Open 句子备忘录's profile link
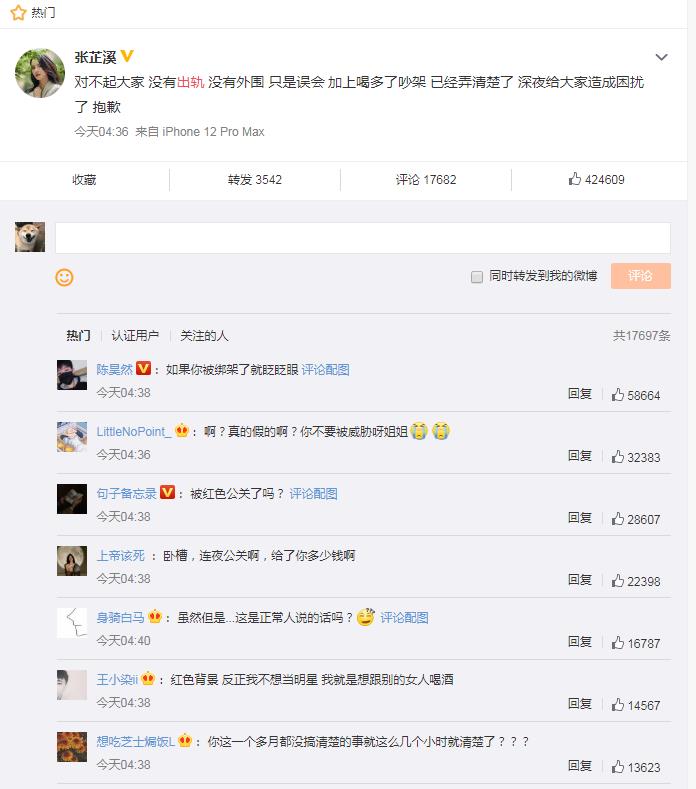Screen dimensions: 696x789 126,493
